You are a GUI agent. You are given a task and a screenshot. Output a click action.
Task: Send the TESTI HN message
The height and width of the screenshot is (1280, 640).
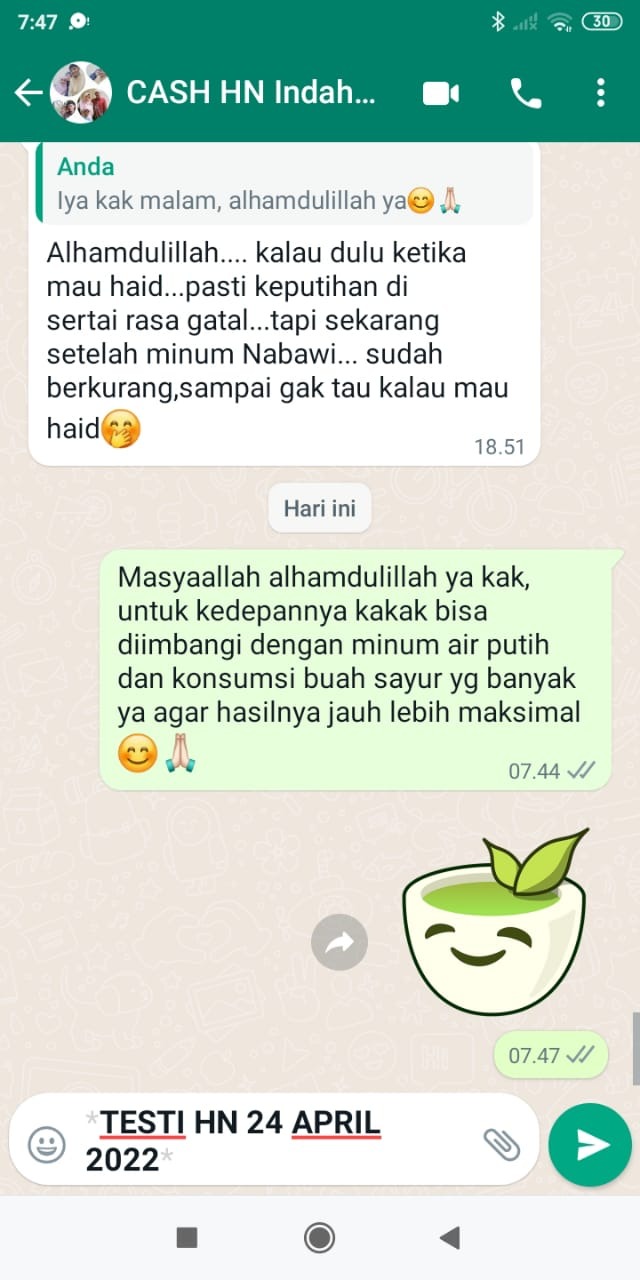click(x=590, y=1144)
